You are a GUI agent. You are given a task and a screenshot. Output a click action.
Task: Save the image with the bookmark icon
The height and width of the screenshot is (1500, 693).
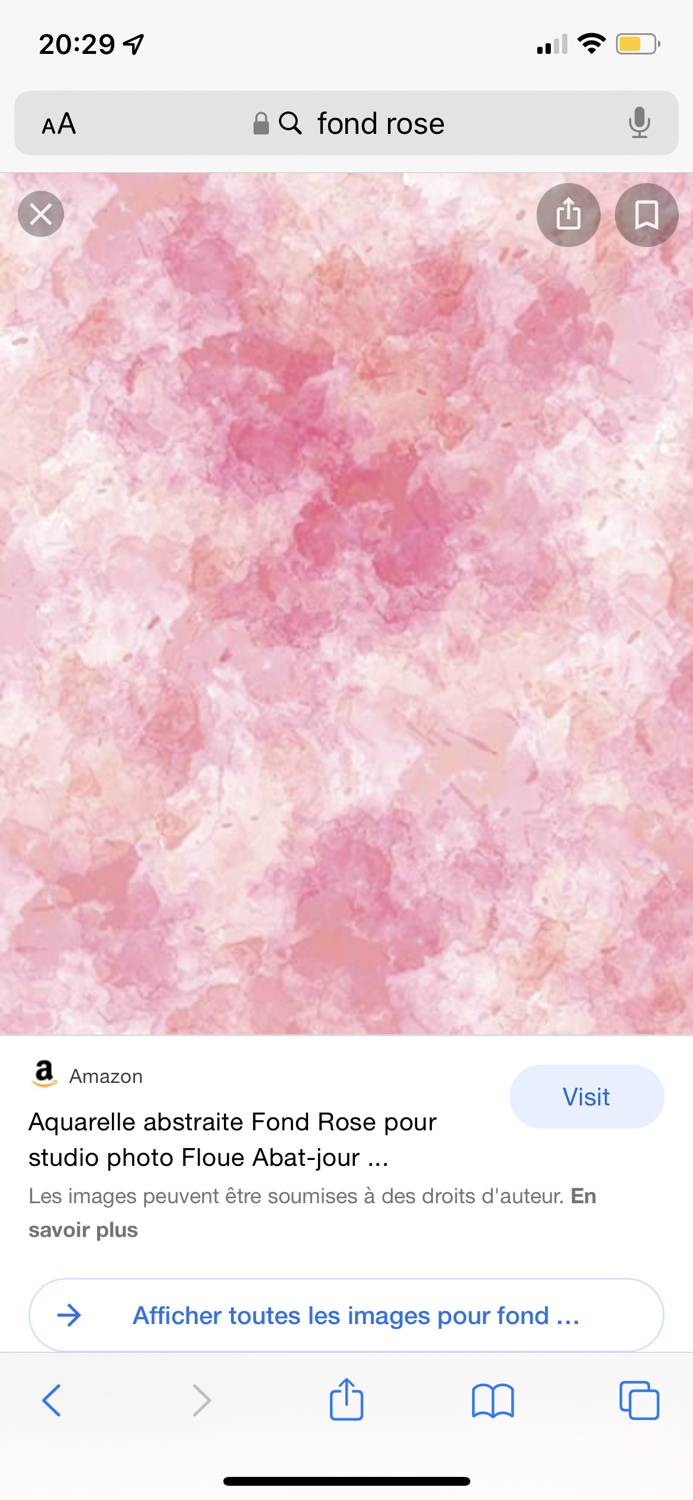click(646, 214)
